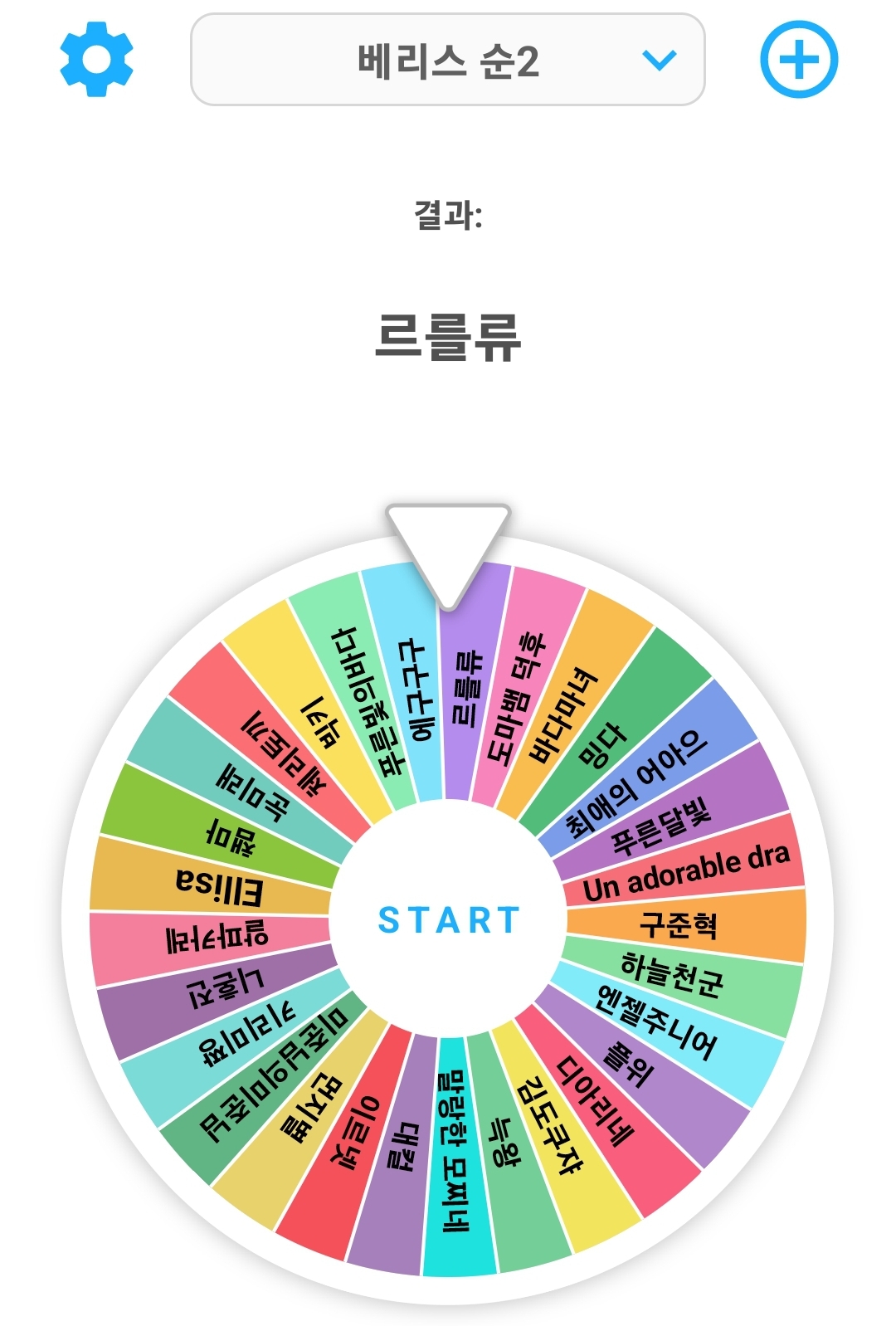This screenshot has height=1326, width=896.
Task: Open the settings gear
Action: pyautogui.click(x=96, y=60)
